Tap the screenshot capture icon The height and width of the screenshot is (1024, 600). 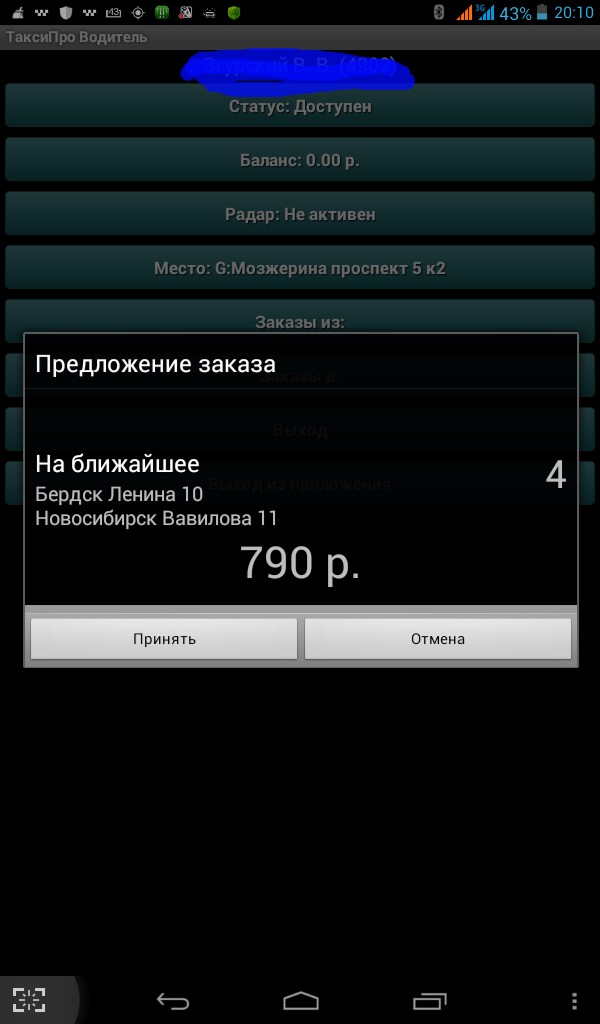coord(29,1000)
